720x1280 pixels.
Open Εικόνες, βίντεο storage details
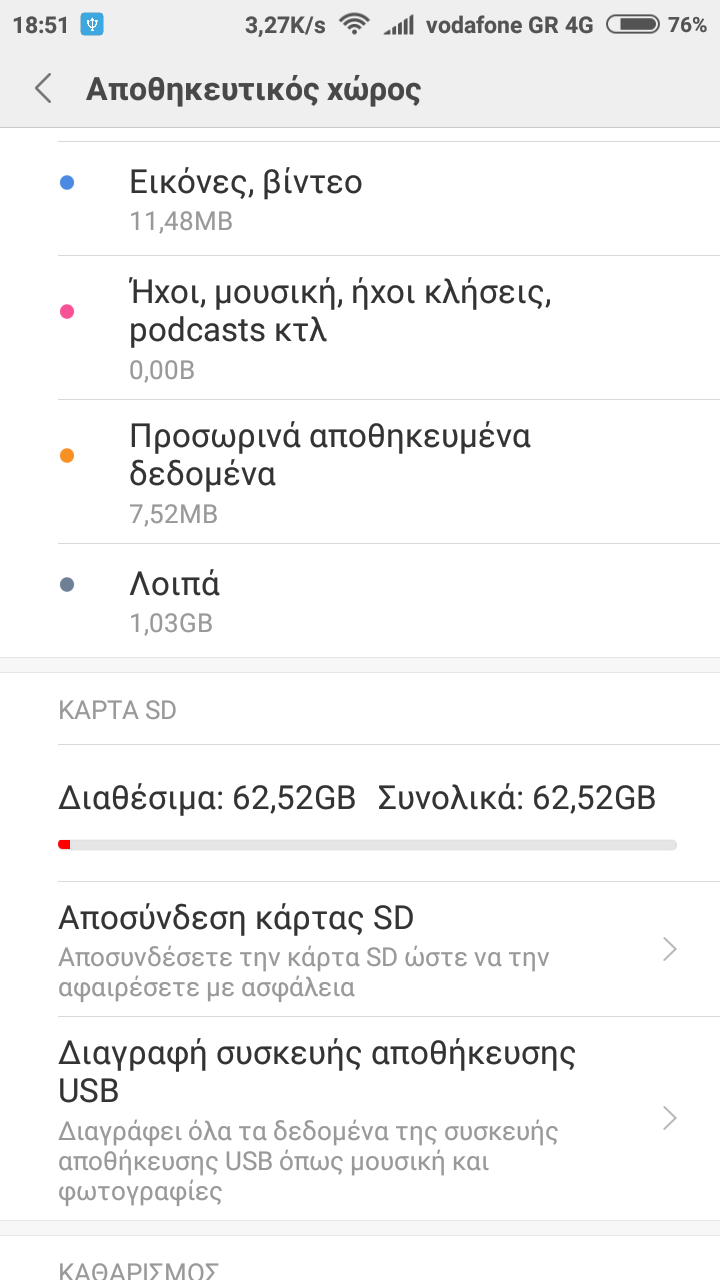360,199
